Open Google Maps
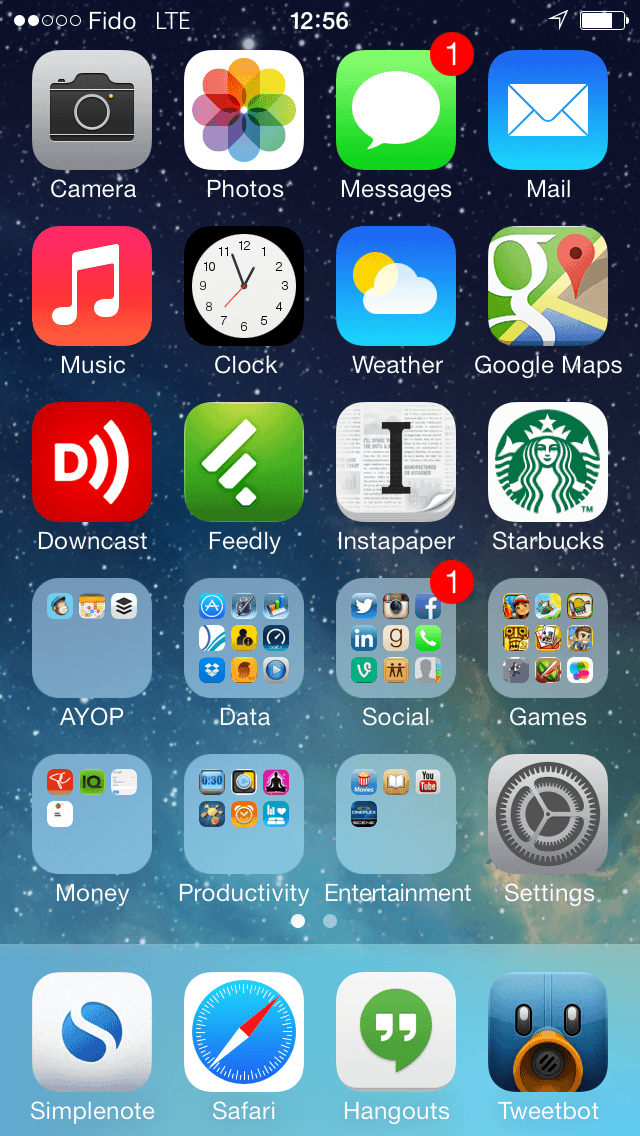 (548, 286)
